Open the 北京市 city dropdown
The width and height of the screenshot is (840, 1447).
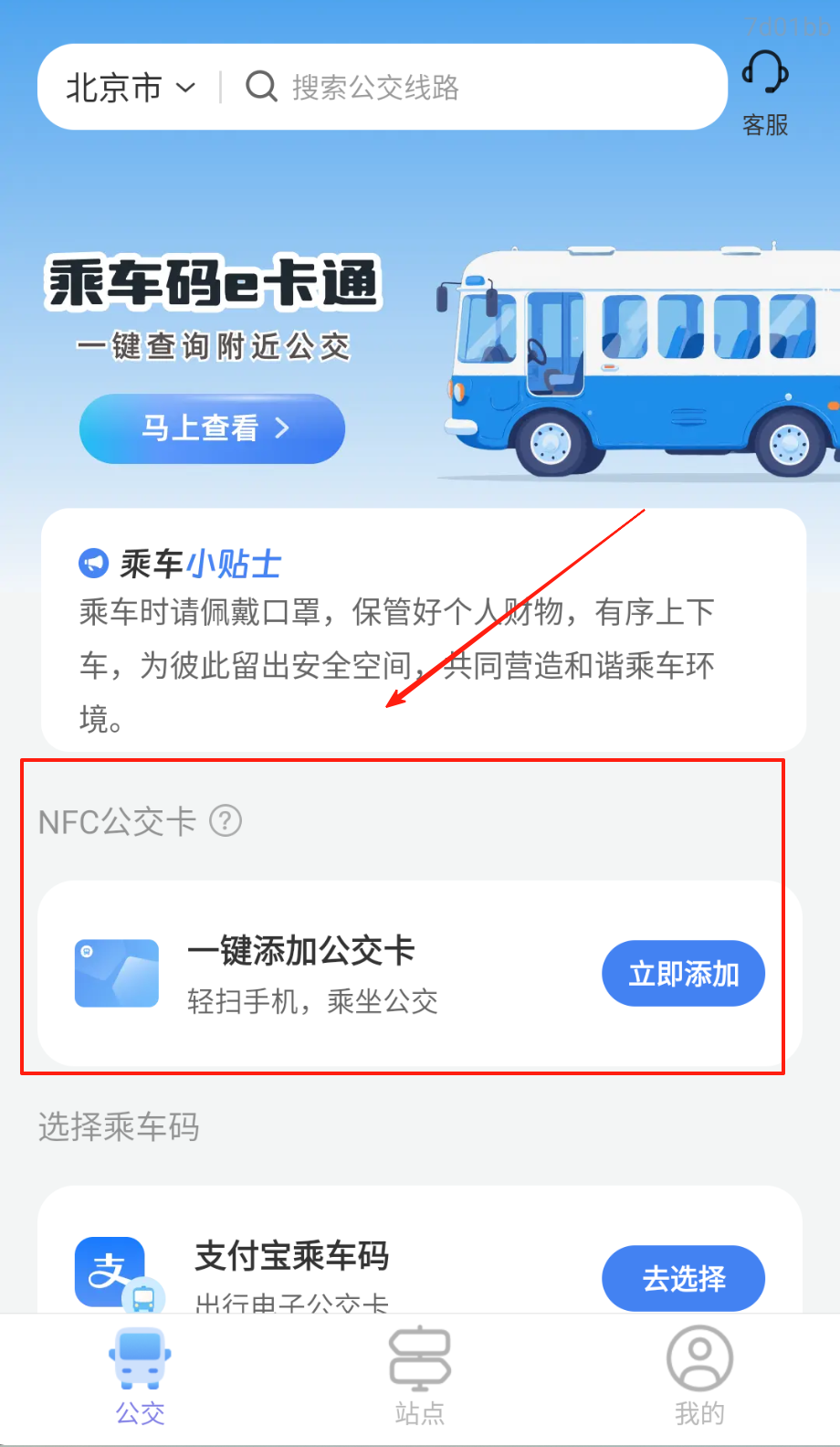coord(131,88)
